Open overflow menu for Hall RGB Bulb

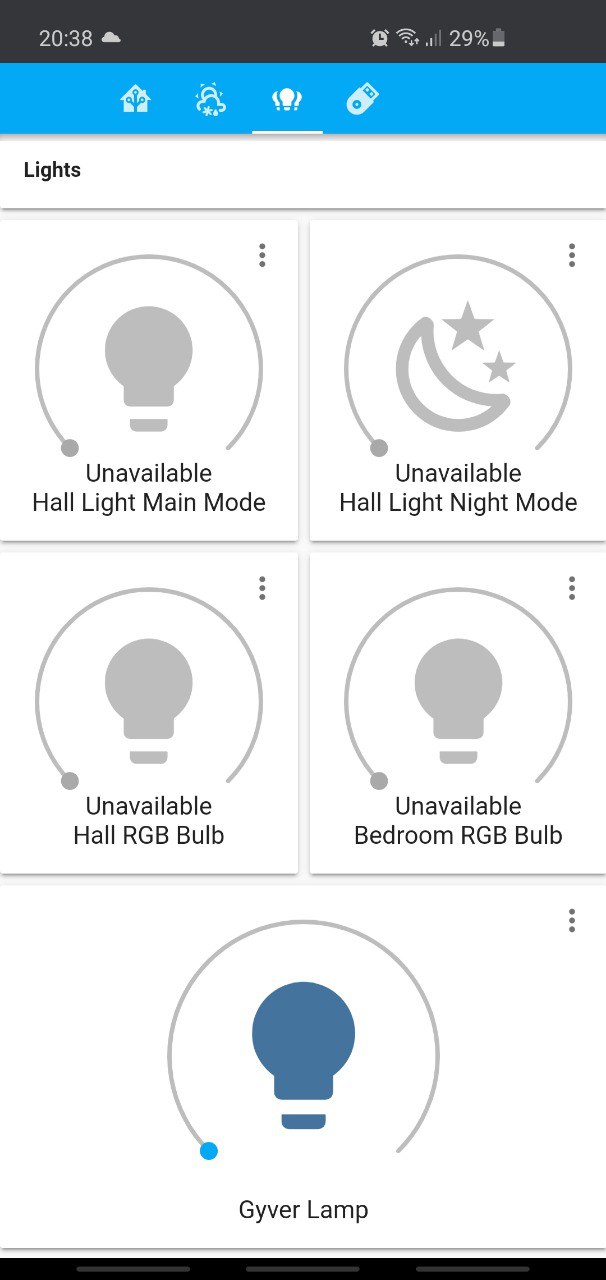[x=262, y=588]
